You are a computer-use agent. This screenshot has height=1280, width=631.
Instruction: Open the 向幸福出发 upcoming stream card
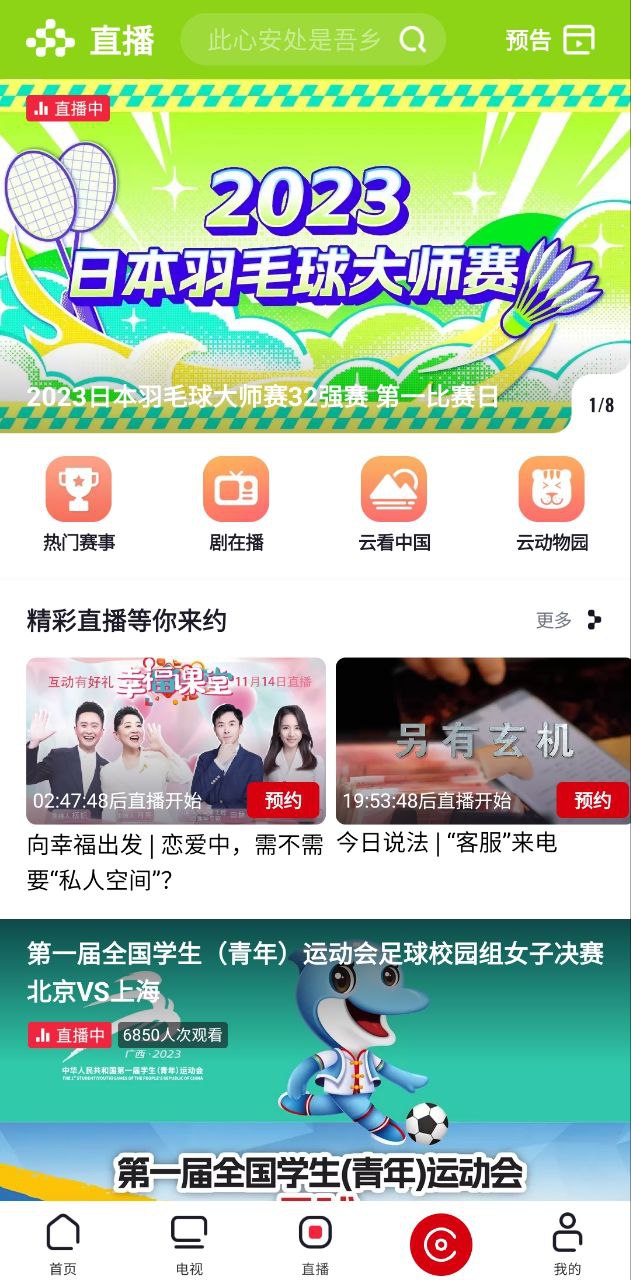tap(175, 740)
